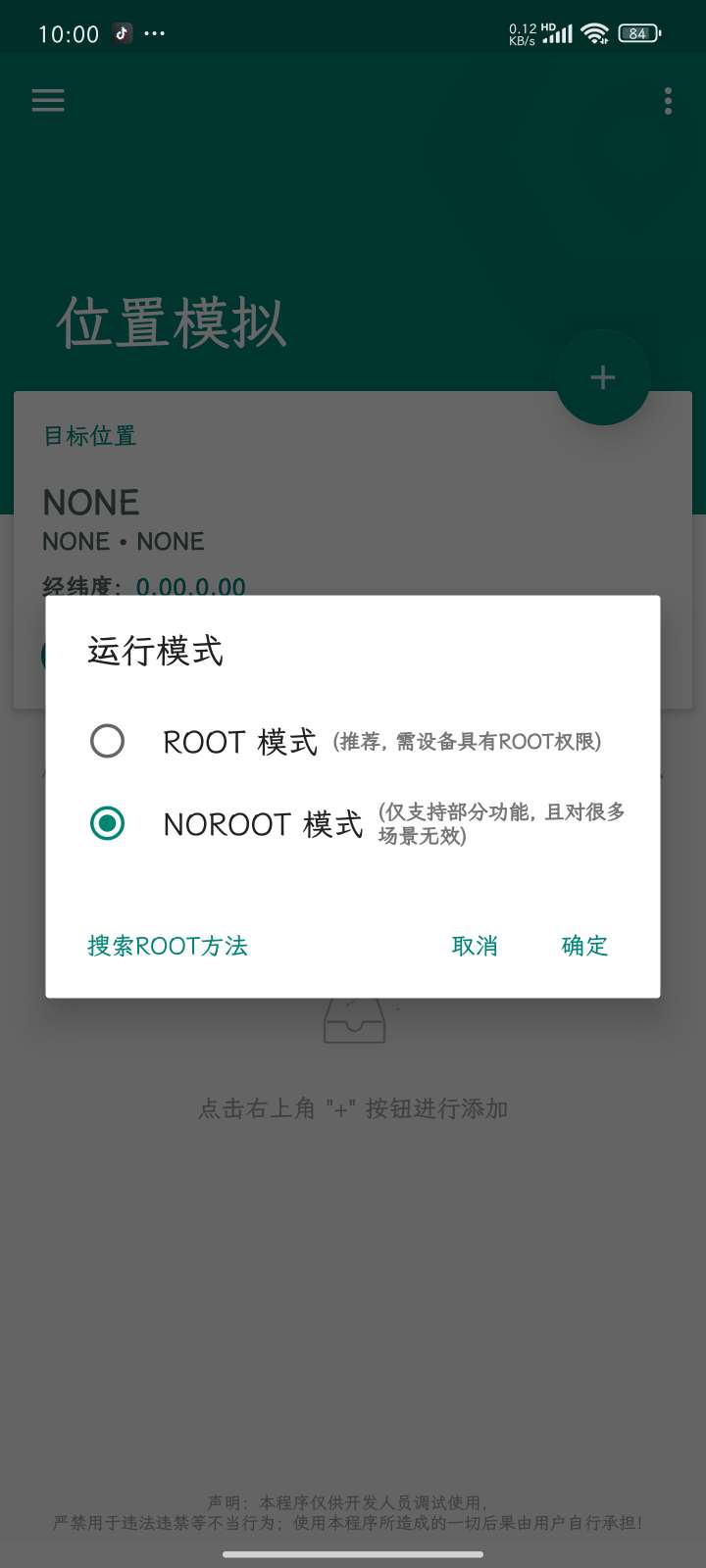Viewport: 706px width, 1568px height.
Task: Choose the NOROOT 模式 option
Action: click(107, 823)
